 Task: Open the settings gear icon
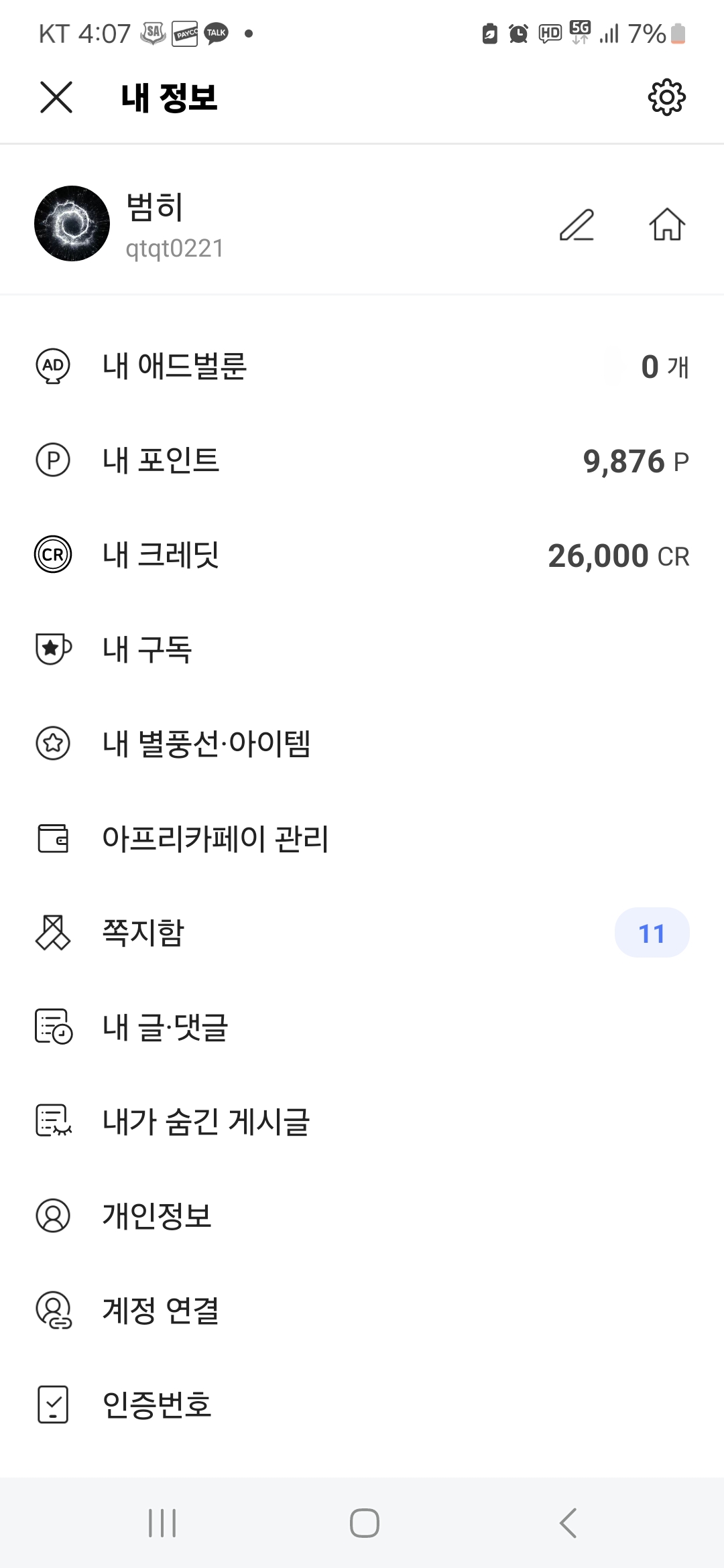[x=666, y=98]
